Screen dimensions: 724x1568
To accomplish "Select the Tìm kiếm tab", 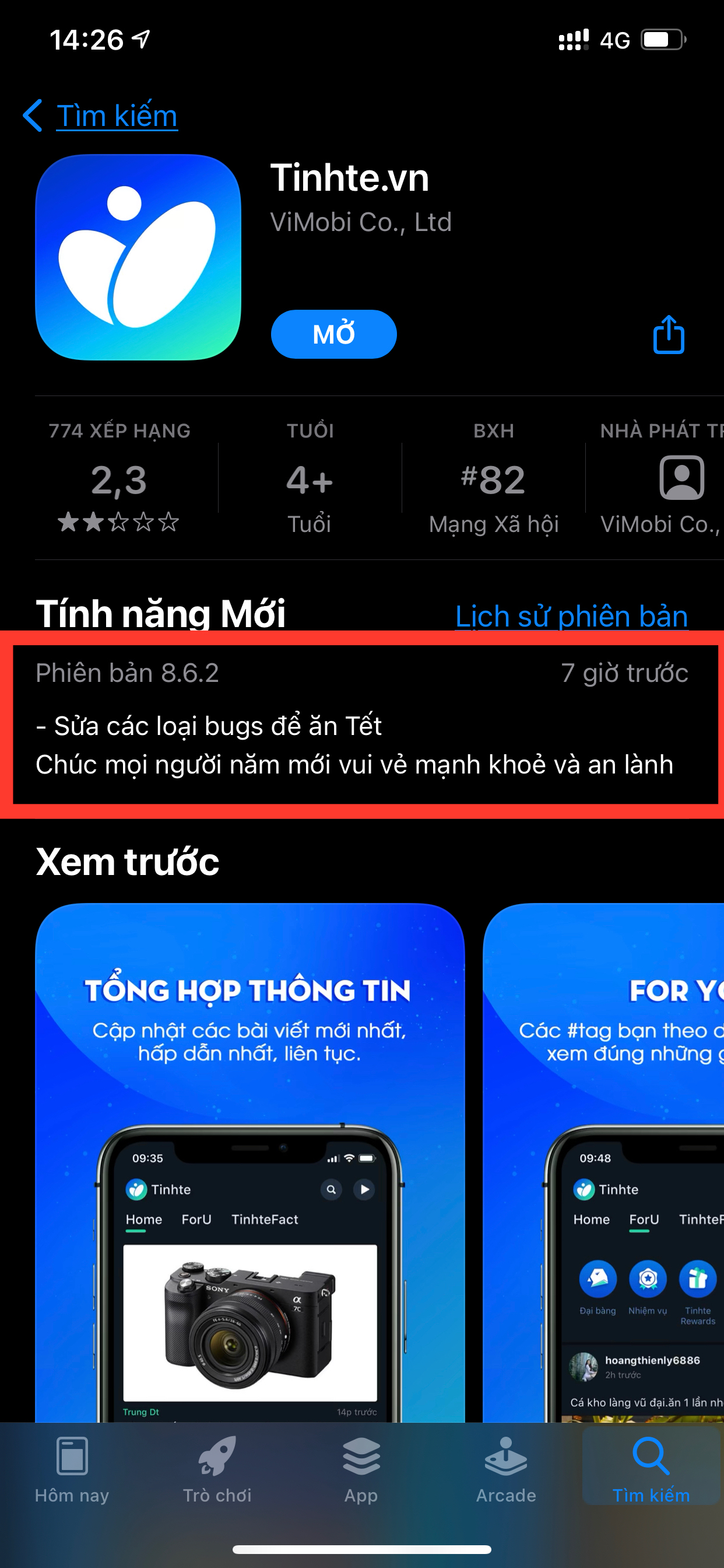I will click(651, 1467).
